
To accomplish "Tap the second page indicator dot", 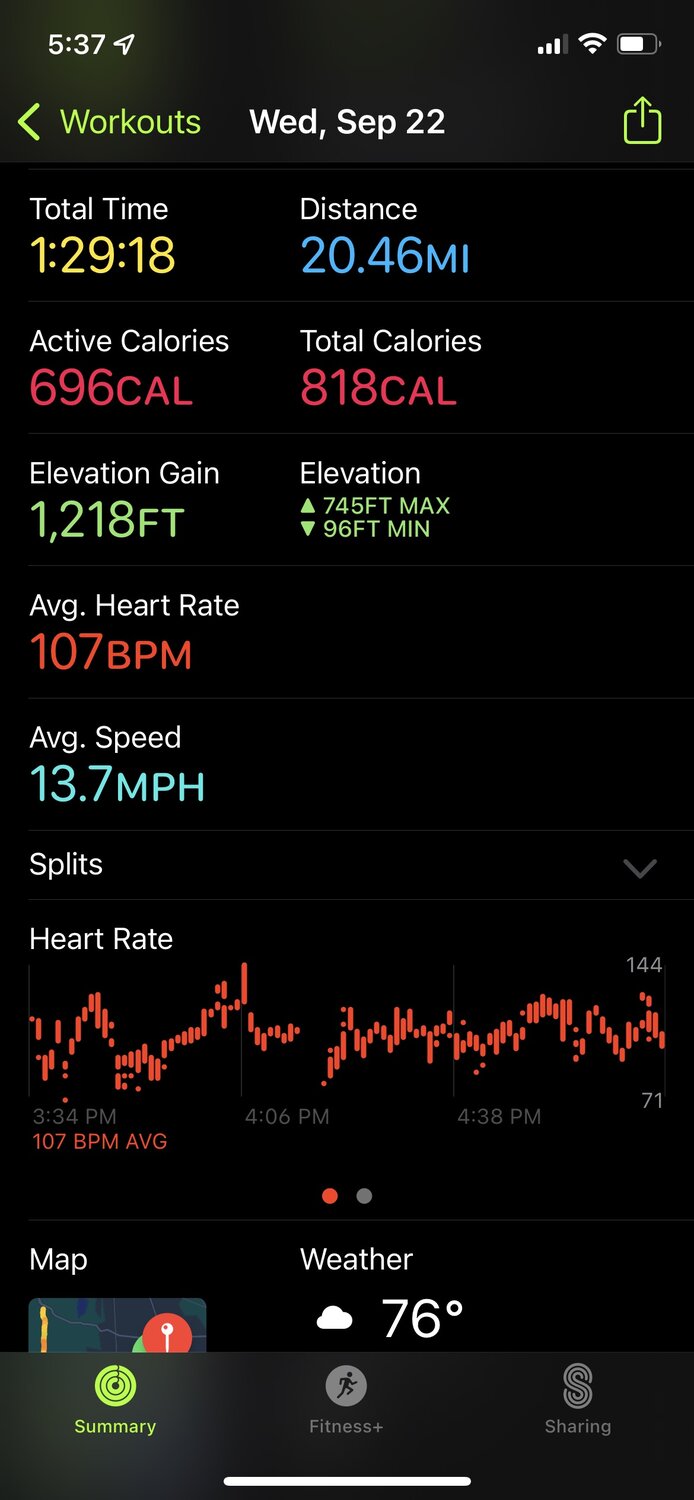I will point(364,1196).
